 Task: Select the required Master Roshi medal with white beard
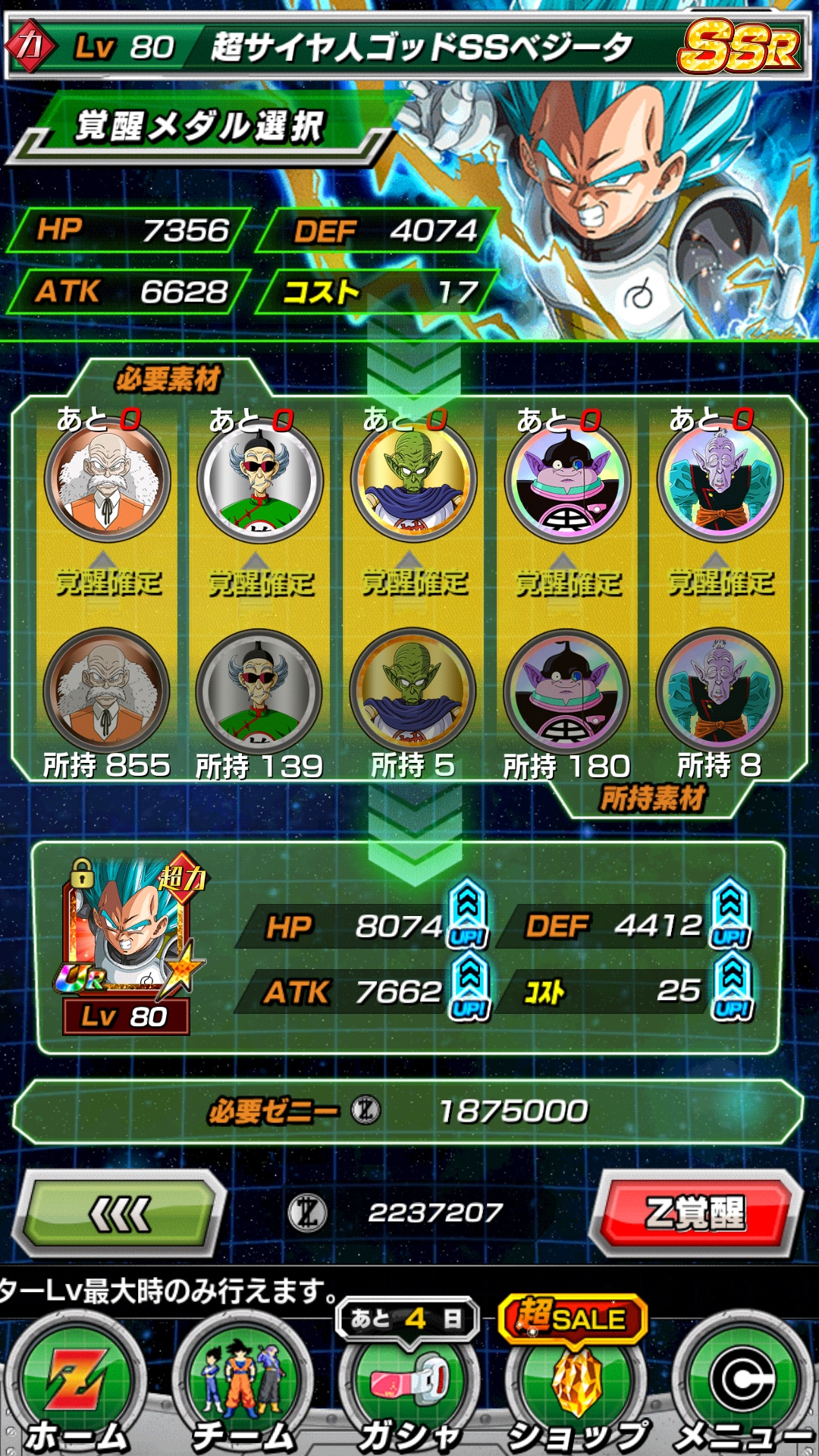pyautogui.click(x=107, y=479)
